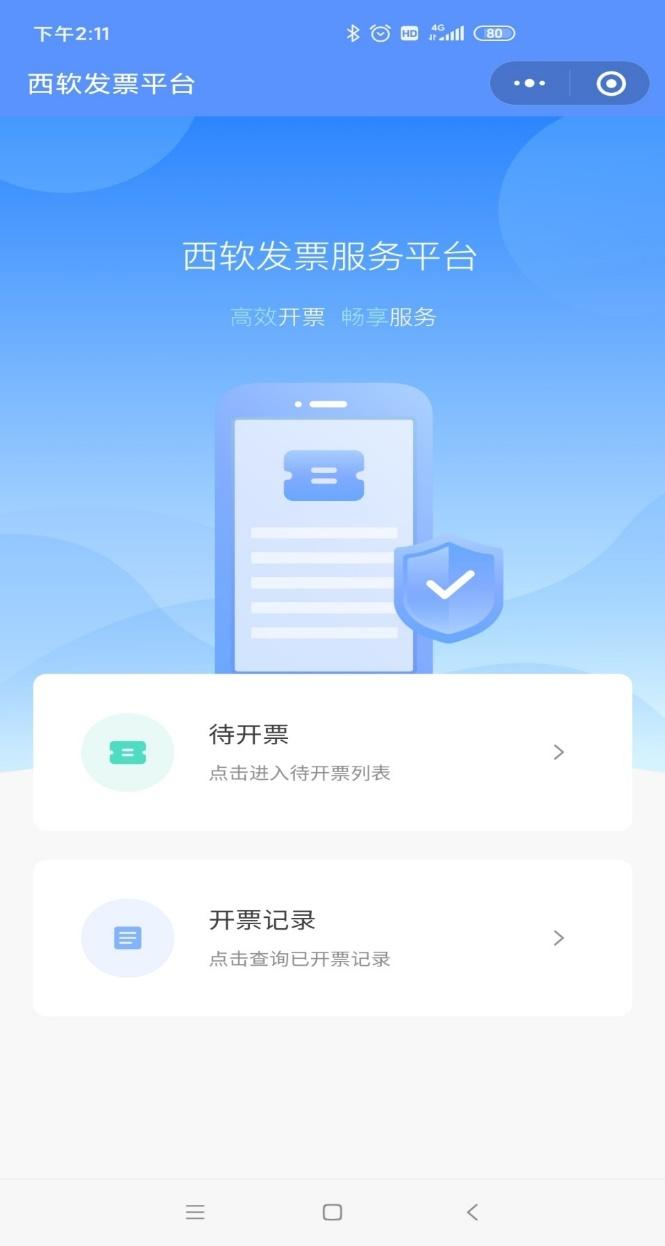Screen dimensions: 665x1246
Task: Close the mini program via the circle icon
Action: pos(611,84)
